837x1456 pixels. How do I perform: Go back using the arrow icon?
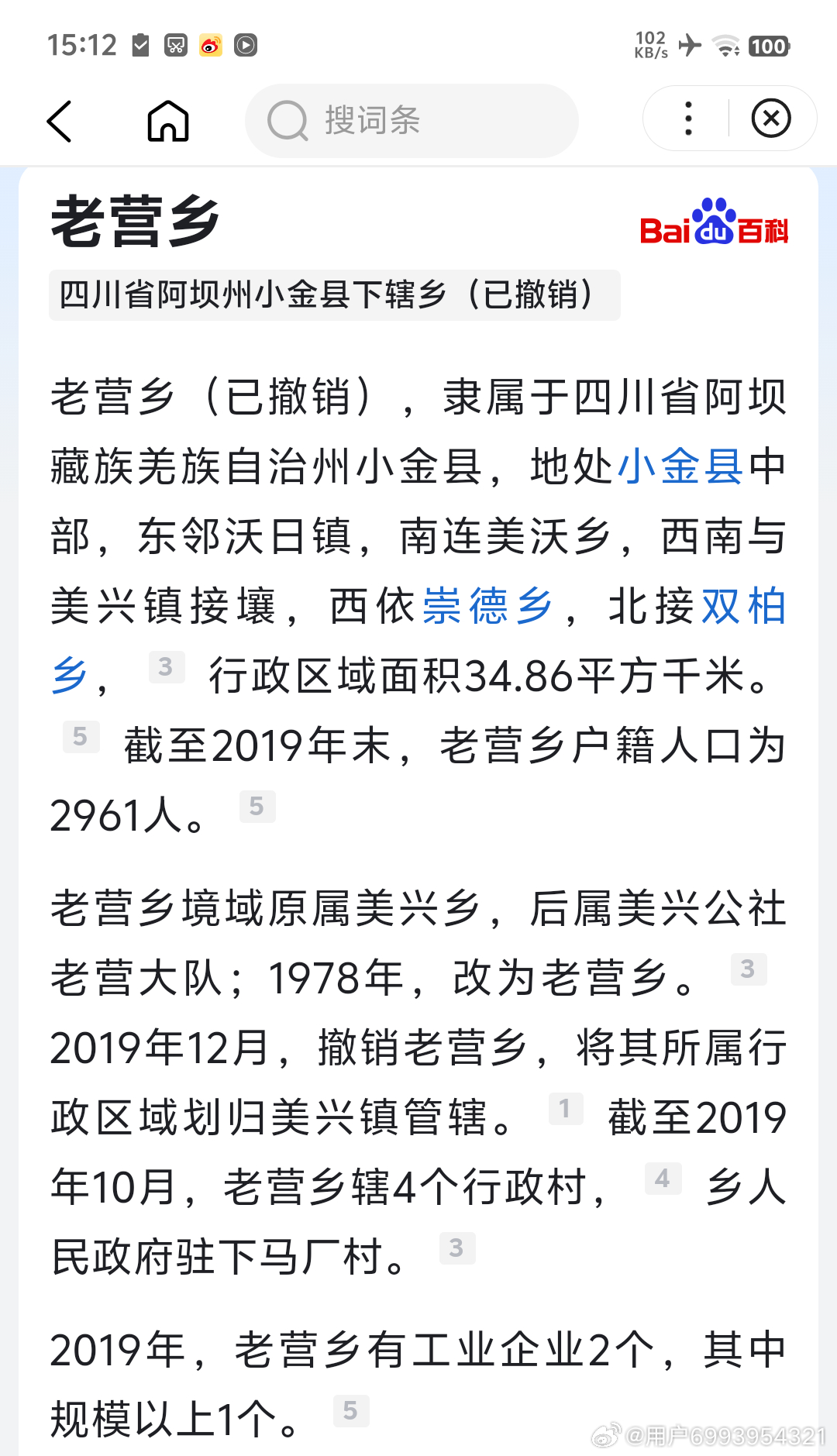pos(60,122)
